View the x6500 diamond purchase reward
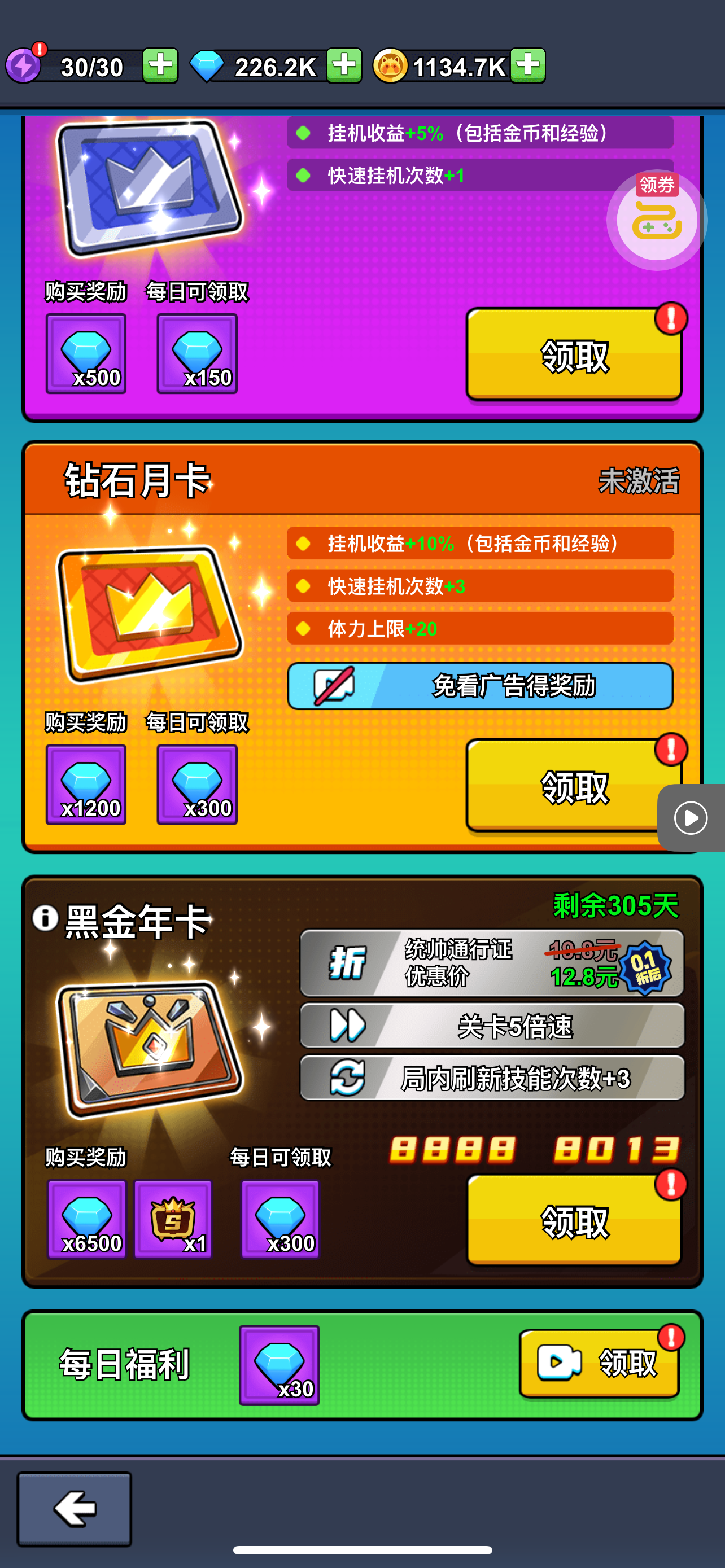The height and width of the screenshot is (1568, 725). tap(87, 1219)
